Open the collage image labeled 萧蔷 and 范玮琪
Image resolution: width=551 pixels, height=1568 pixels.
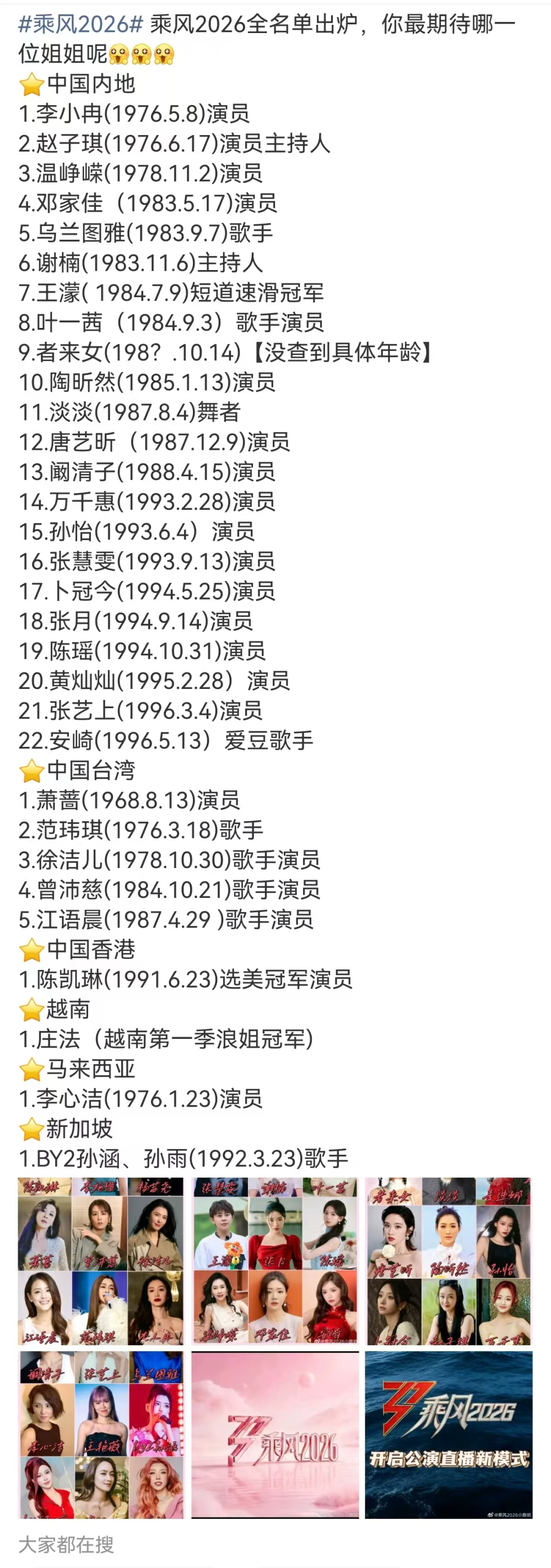100,1260
